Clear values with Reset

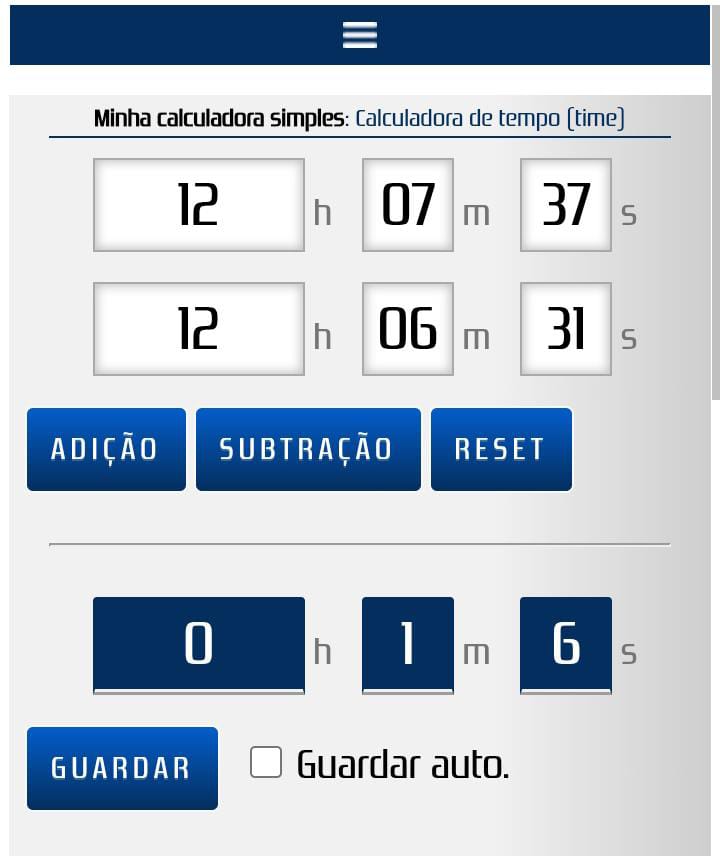(x=501, y=449)
